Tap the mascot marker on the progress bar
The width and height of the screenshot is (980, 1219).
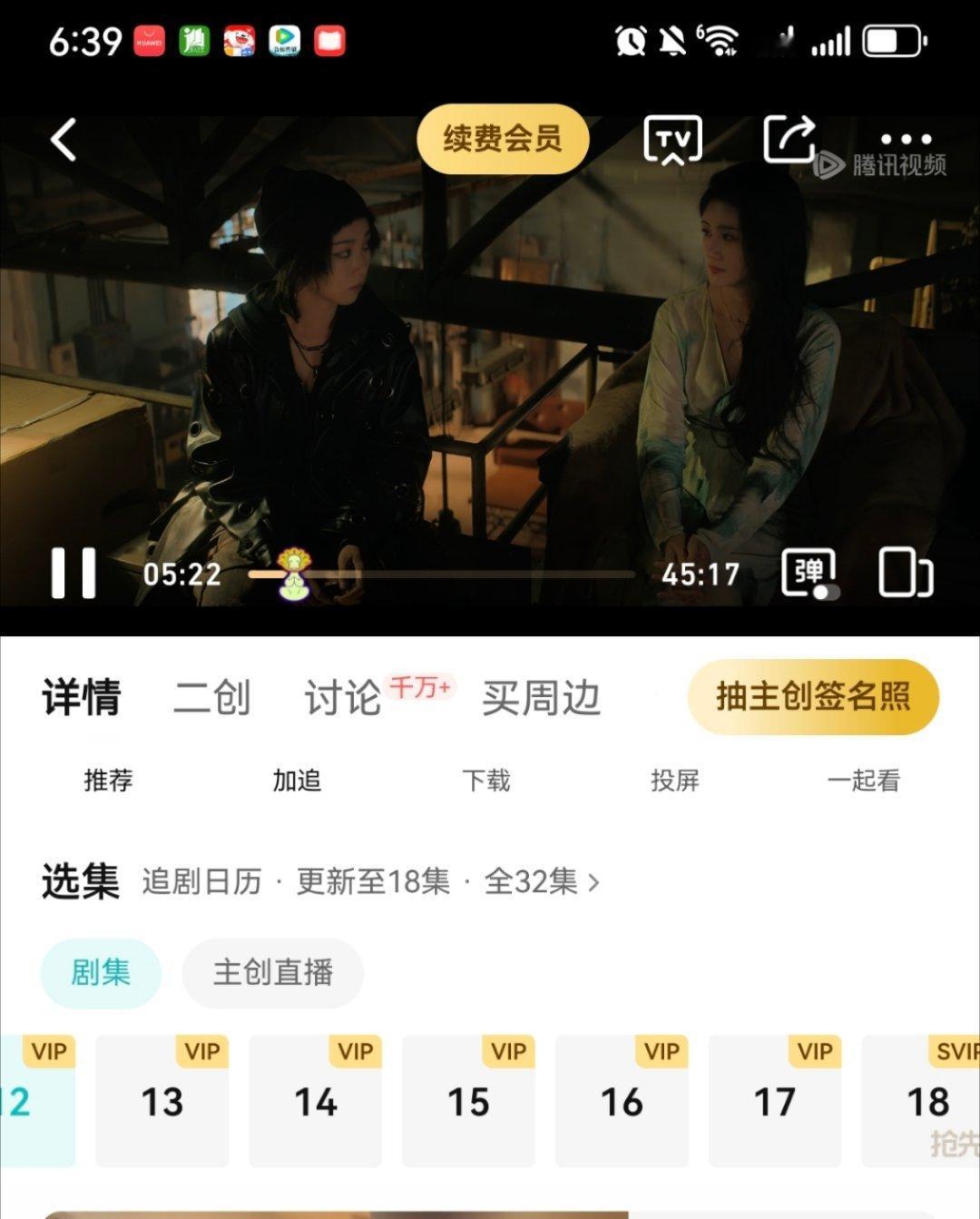coord(295,574)
